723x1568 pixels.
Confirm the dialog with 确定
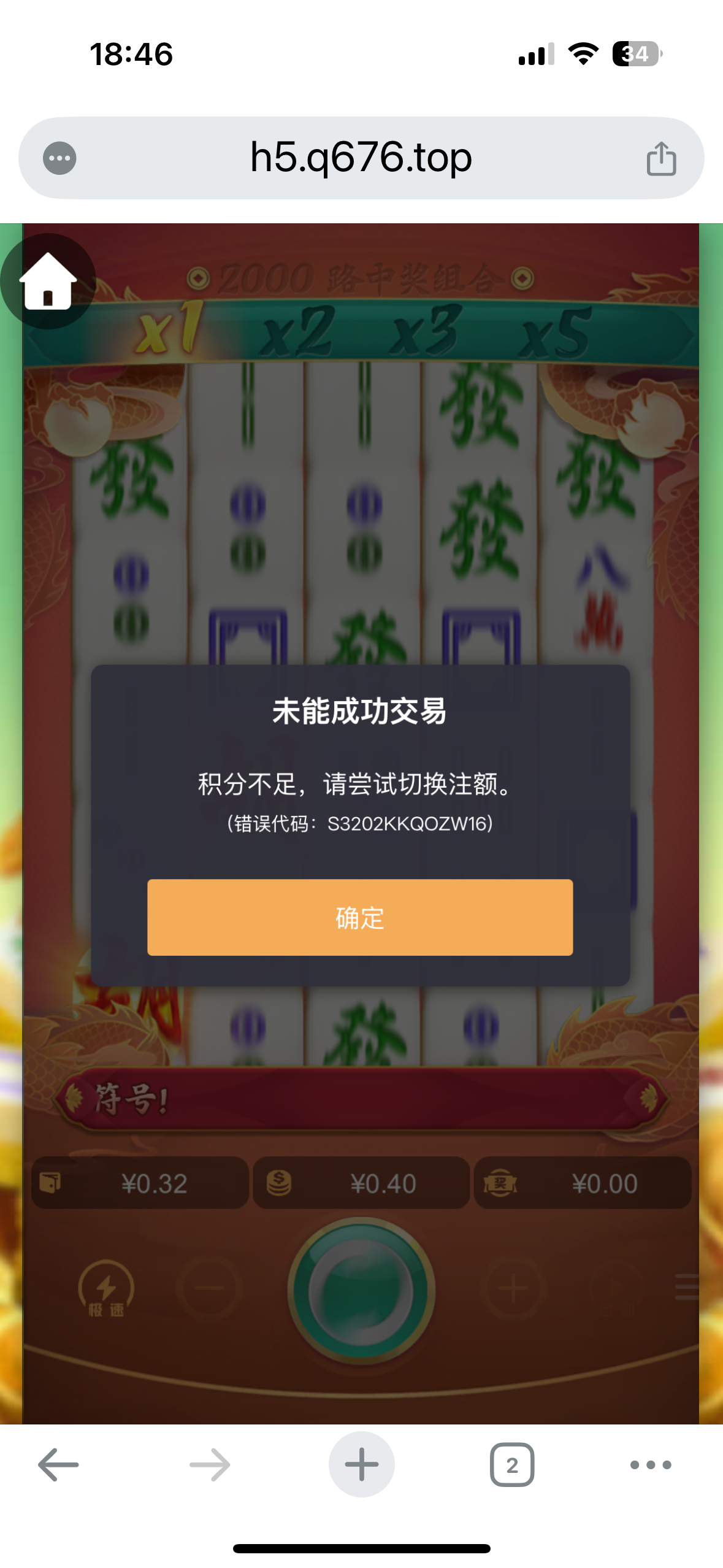[360, 917]
